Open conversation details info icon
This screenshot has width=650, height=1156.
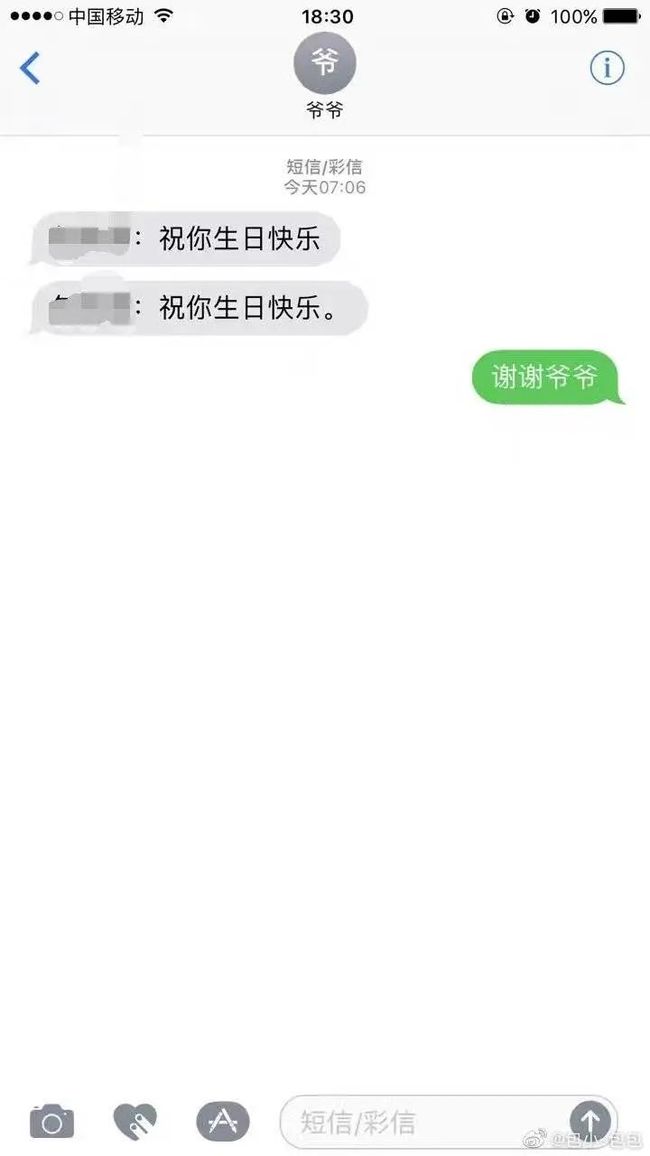[607, 68]
